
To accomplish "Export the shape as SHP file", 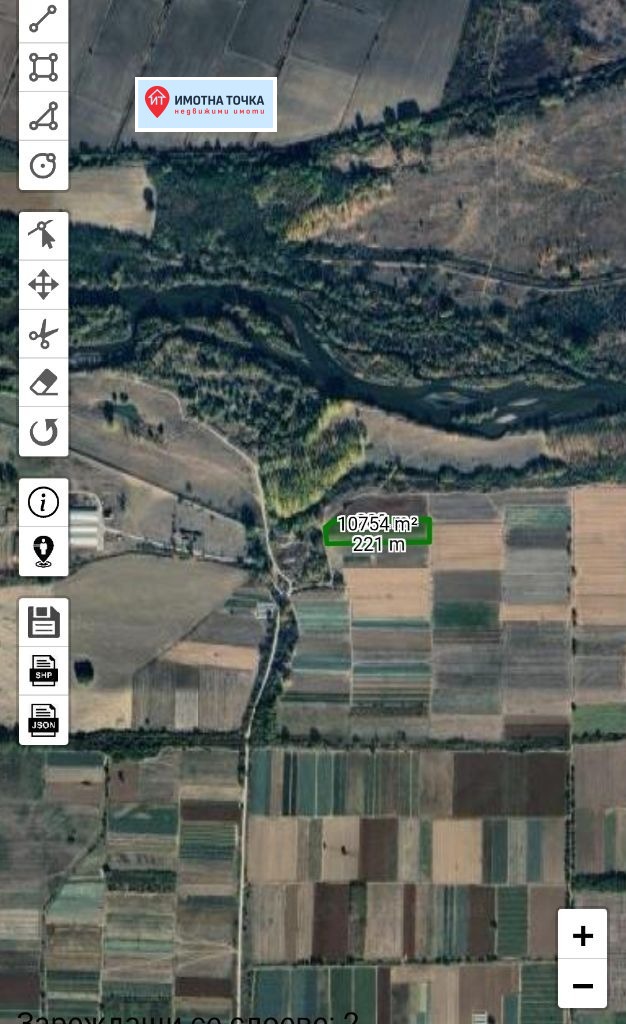I will click(x=43, y=671).
